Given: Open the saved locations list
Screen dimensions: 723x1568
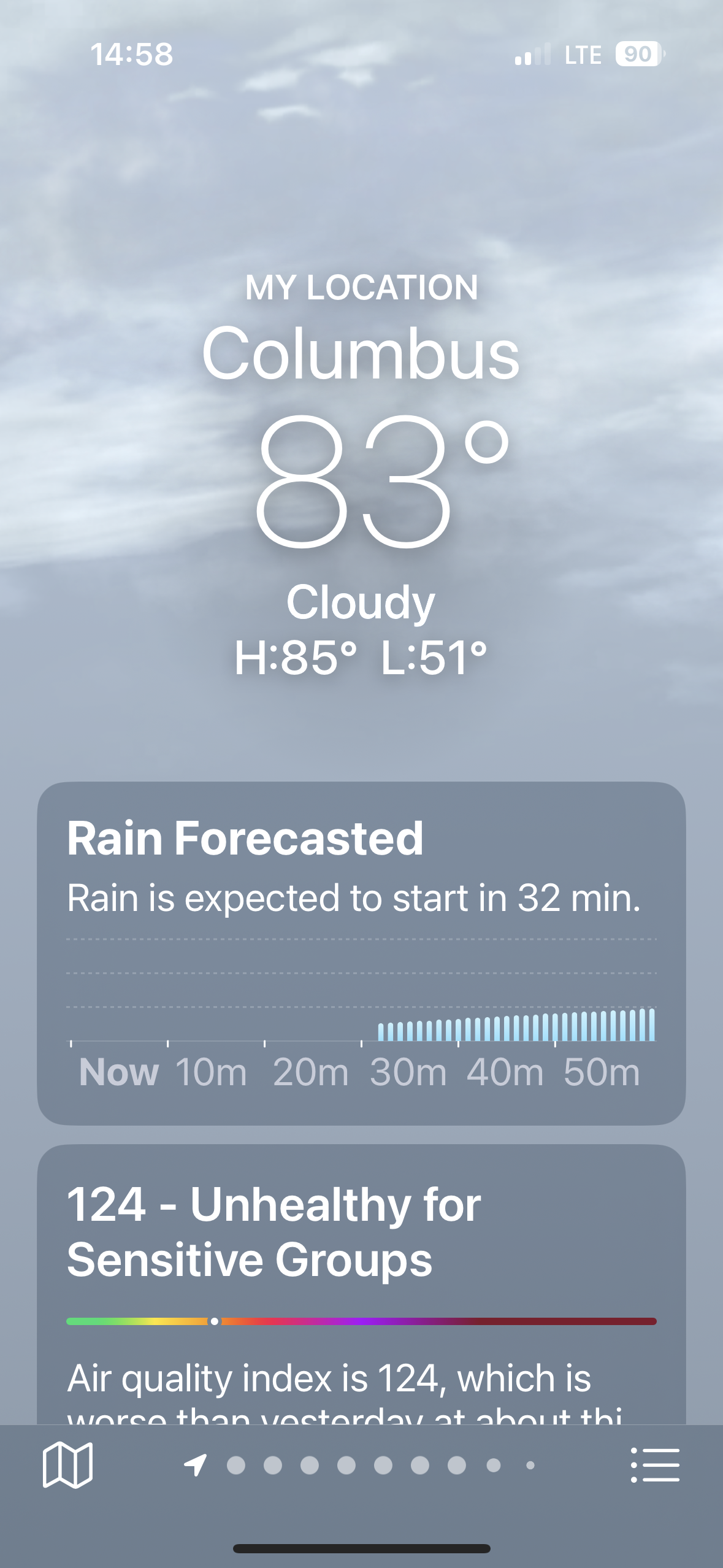Looking at the screenshot, I should coord(655,1465).
